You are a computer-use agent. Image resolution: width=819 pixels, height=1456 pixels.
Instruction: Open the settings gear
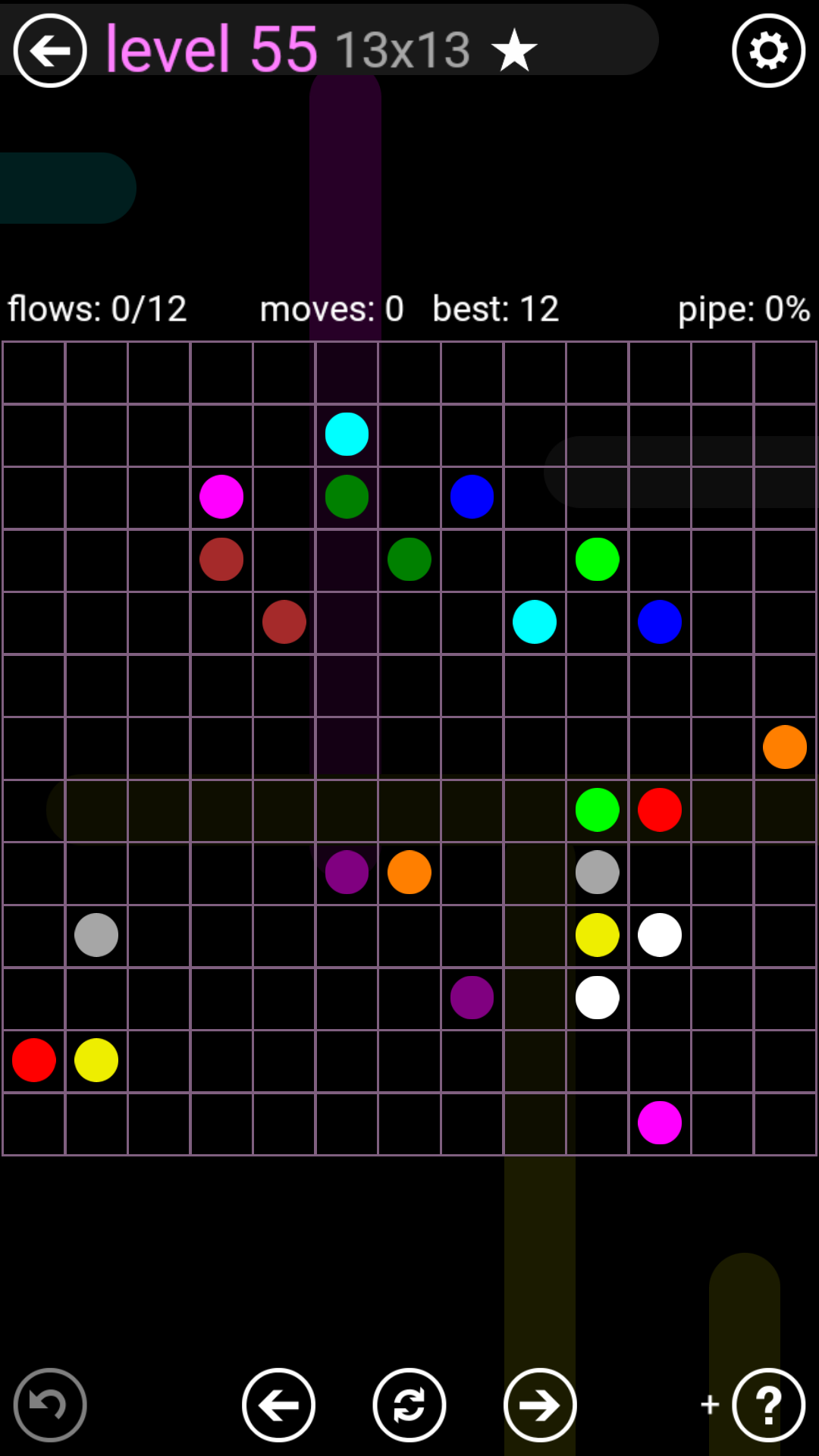[x=768, y=51]
